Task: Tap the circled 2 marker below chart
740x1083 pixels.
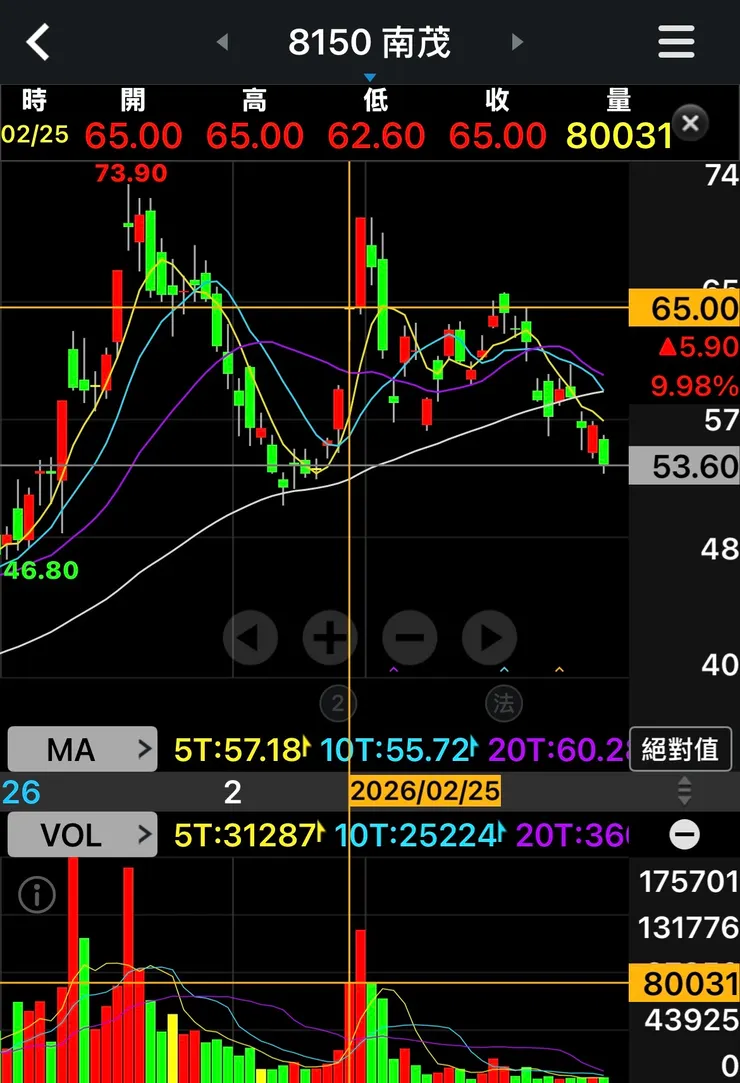Action: tap(338, 703)
